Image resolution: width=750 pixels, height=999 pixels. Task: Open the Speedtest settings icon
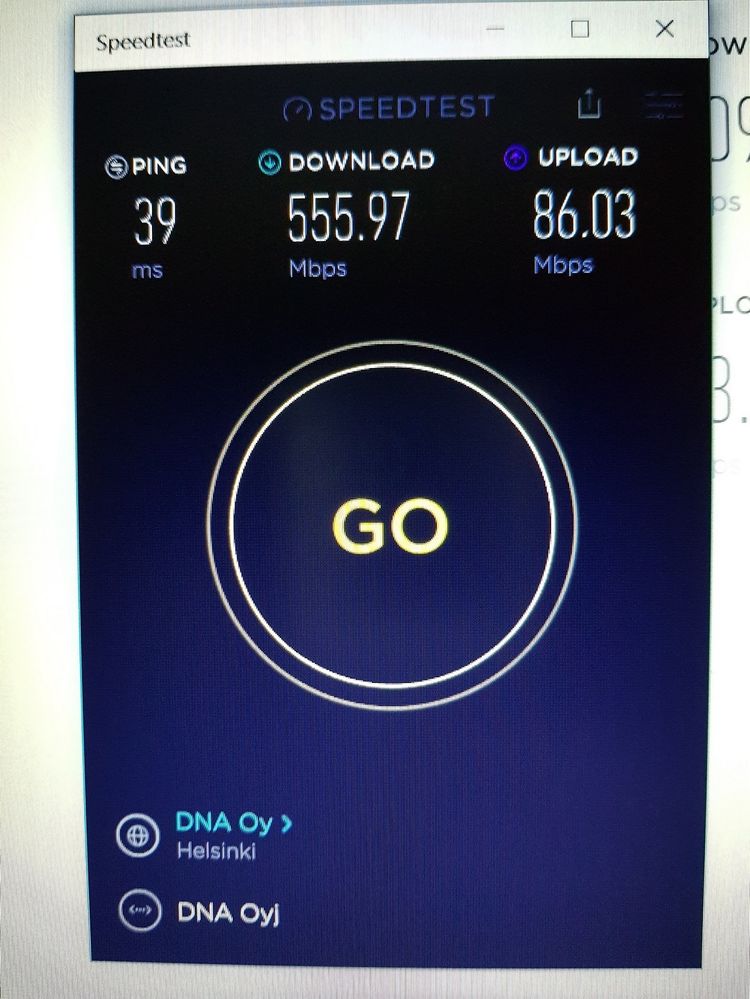coord(664,104)
